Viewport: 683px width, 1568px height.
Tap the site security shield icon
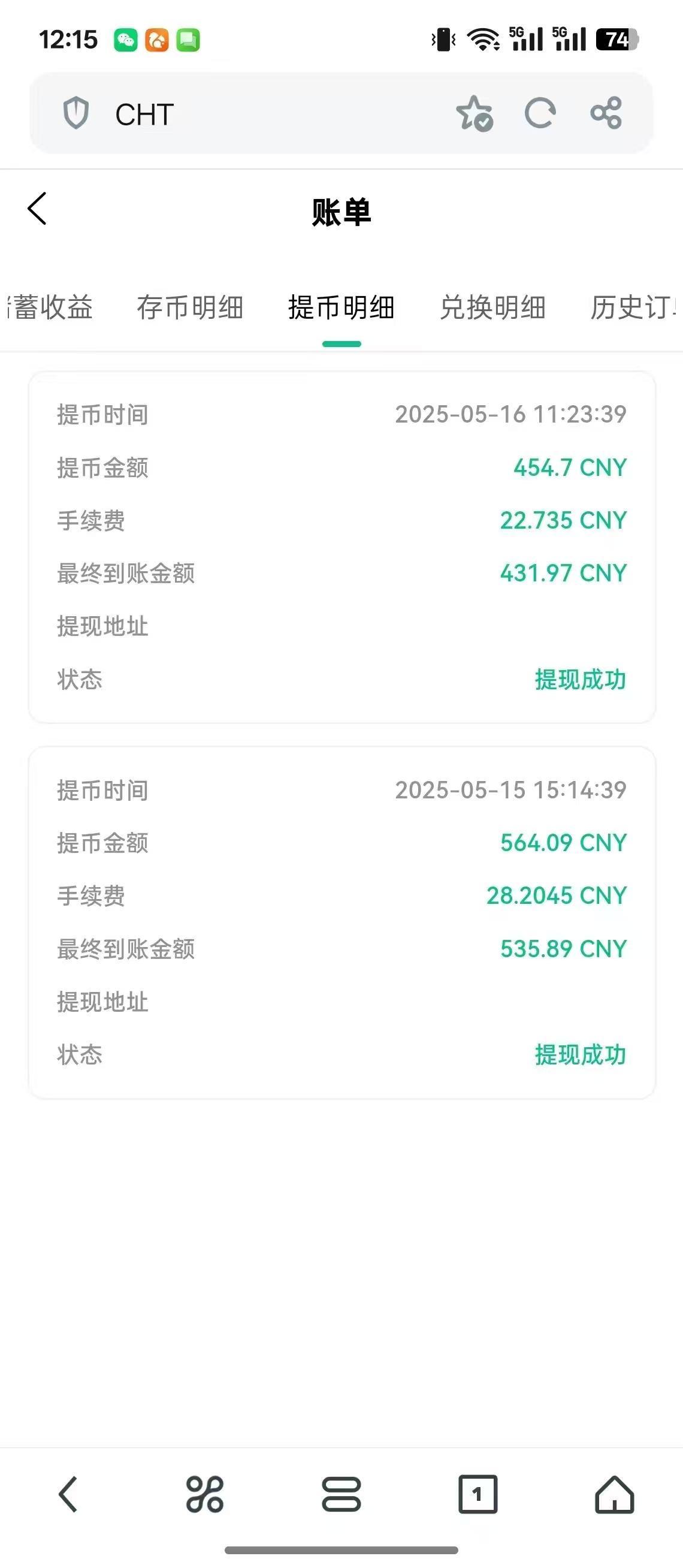click(76, 113)
